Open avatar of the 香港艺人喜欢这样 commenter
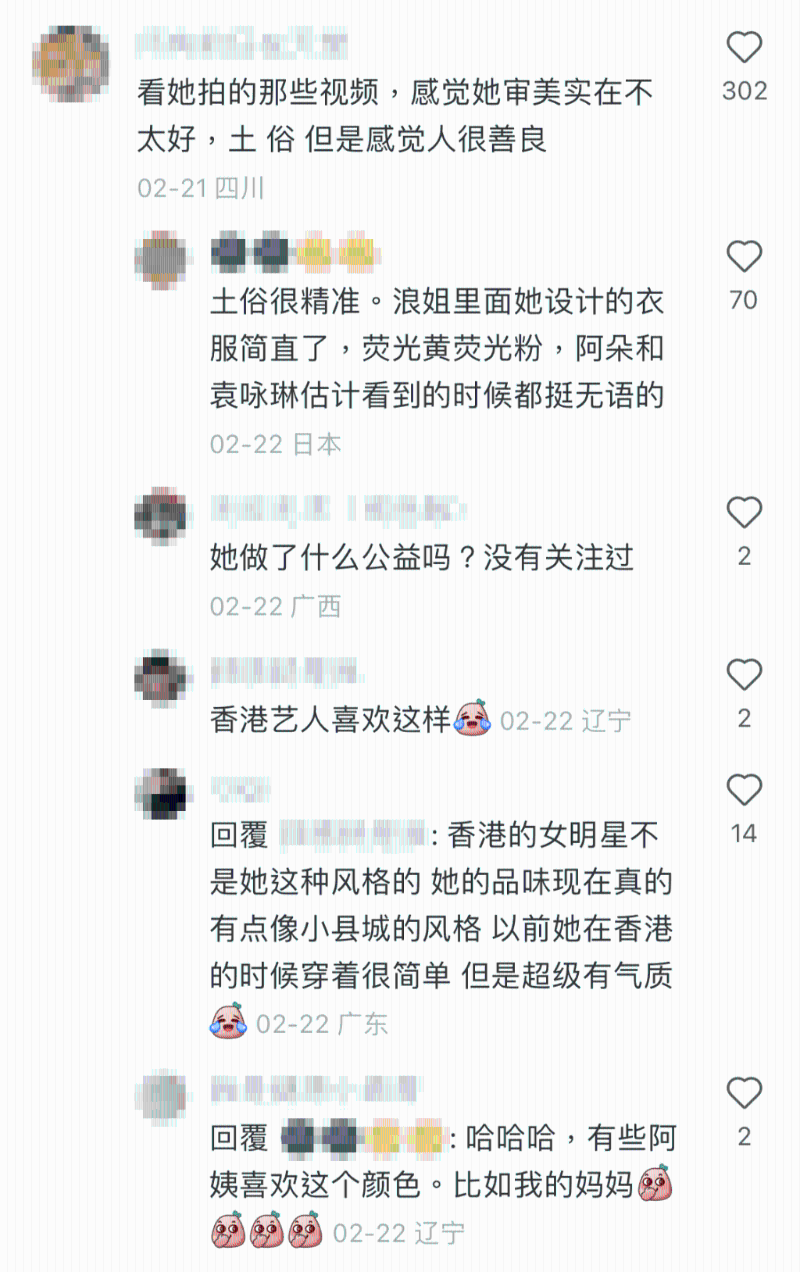Image resolution: width=800 pixels, height=1272 pixels. [x=162, y=676]
